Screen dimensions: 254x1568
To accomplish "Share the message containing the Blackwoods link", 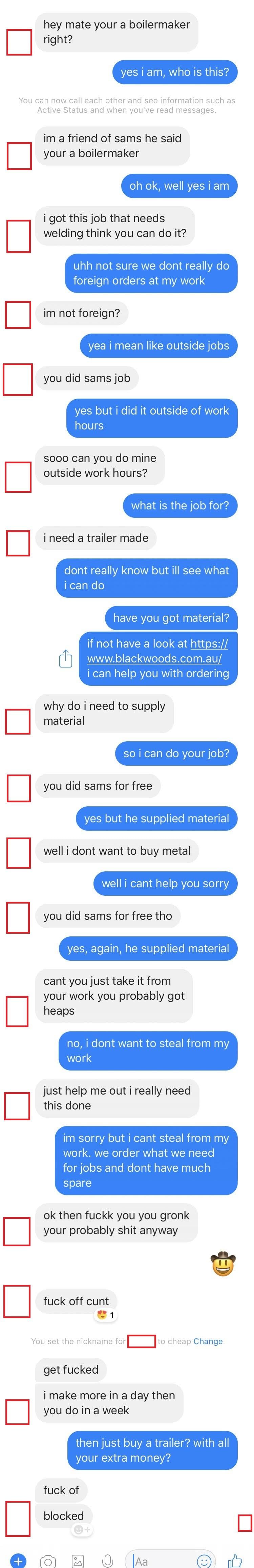I will 66,659.
